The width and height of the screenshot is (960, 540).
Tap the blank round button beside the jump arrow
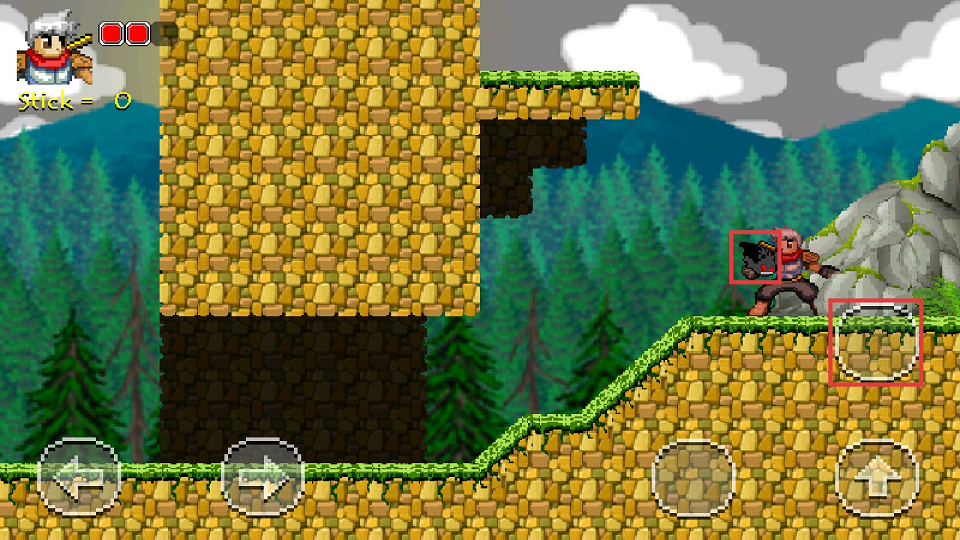tap(694, 479)
